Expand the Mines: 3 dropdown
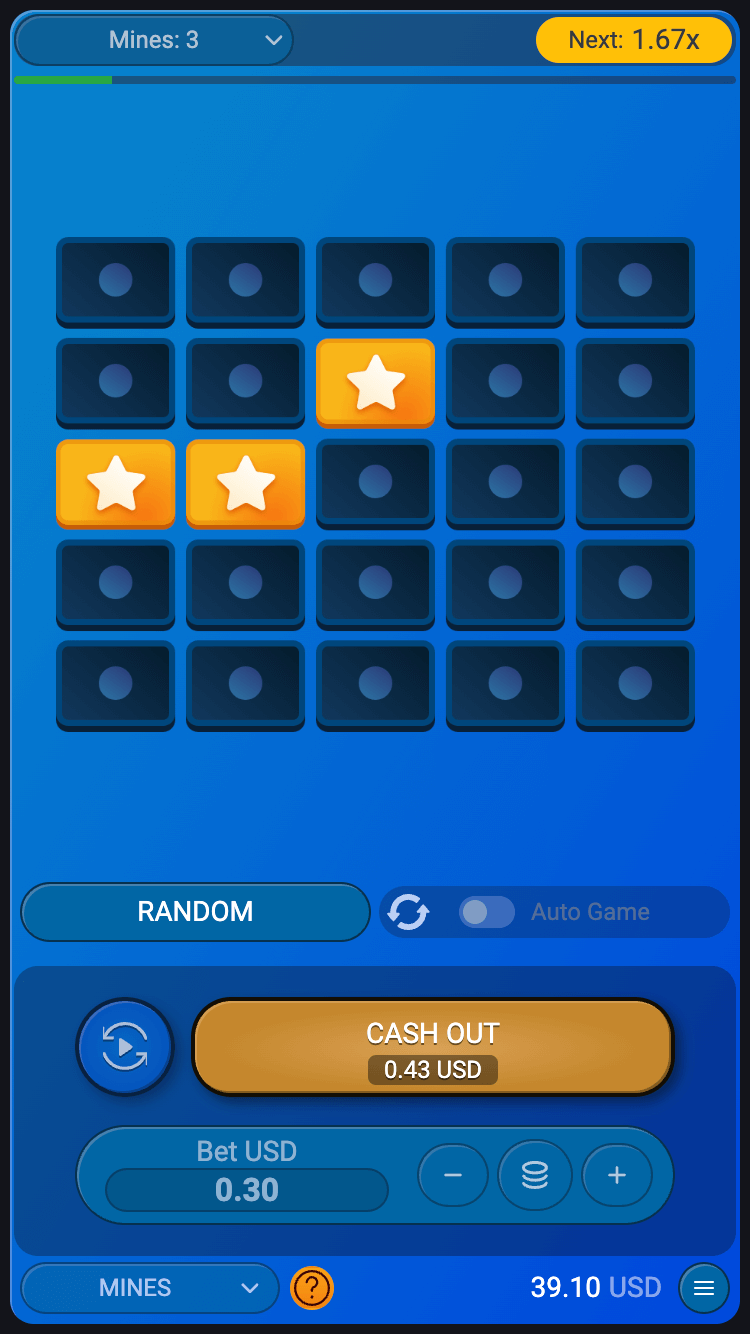 [x=154, y=40]
